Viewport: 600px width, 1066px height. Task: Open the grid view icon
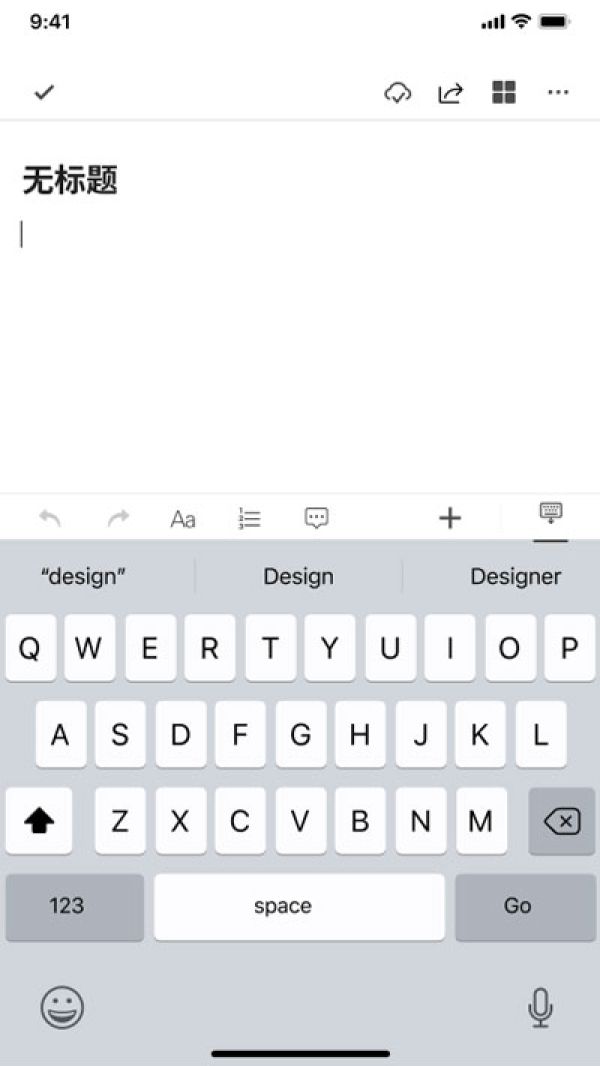coord(504,93)
